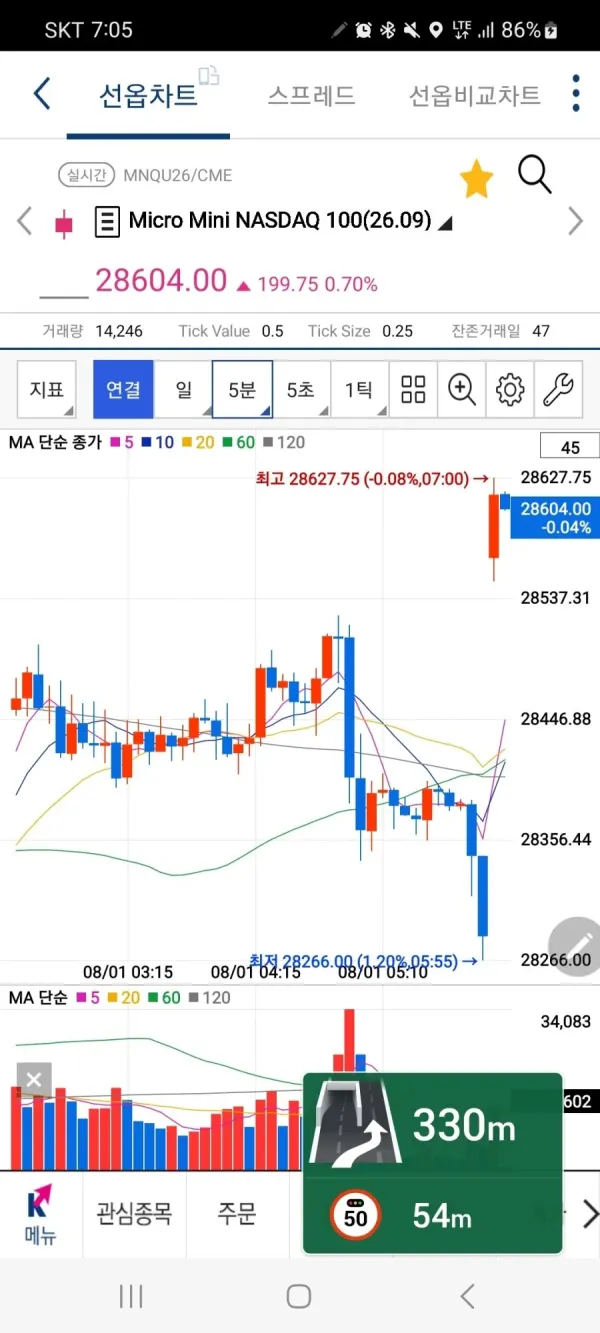Go back using the top-left arrow

(41, 94)
